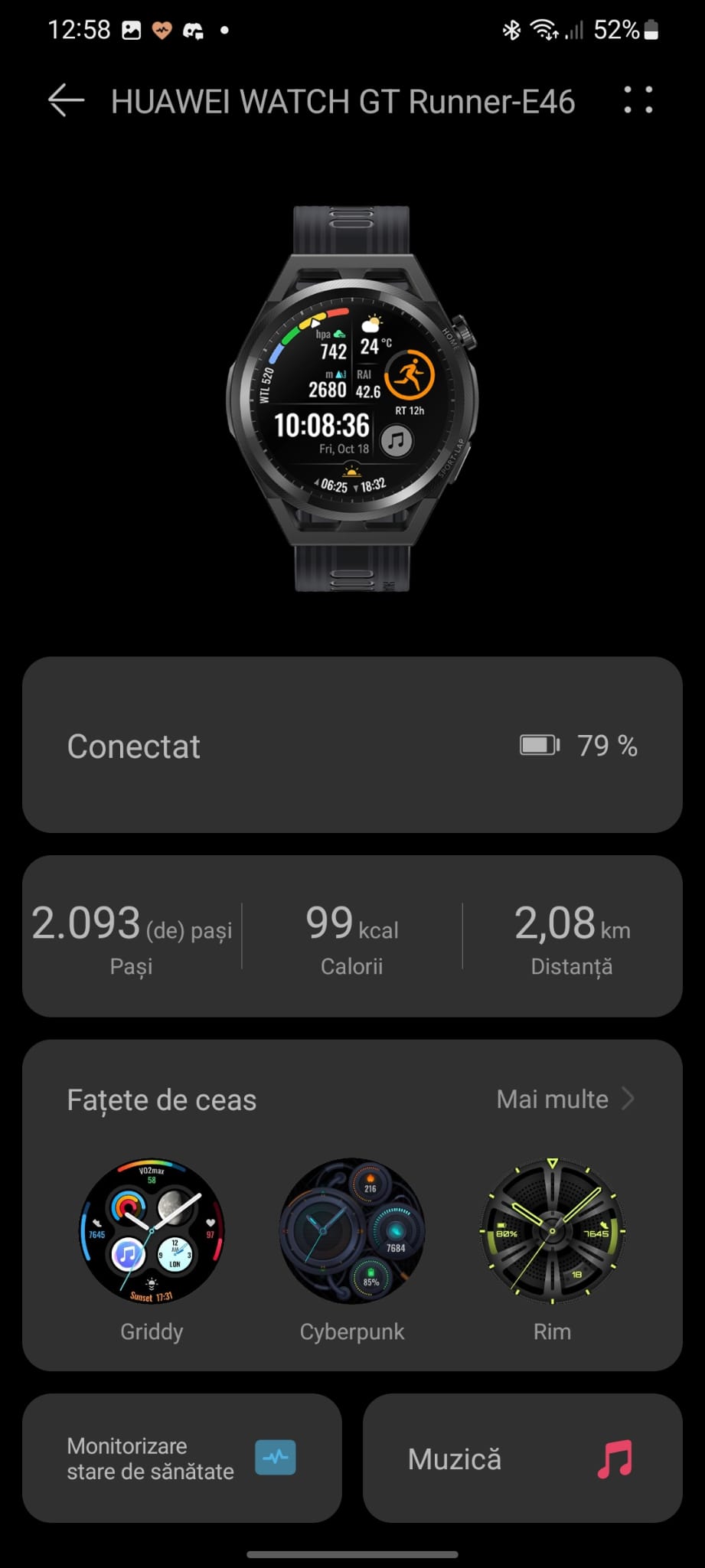Screen dimensions: 705x1568
Task: Select the Rim watch face
Action: point(552,1230)
